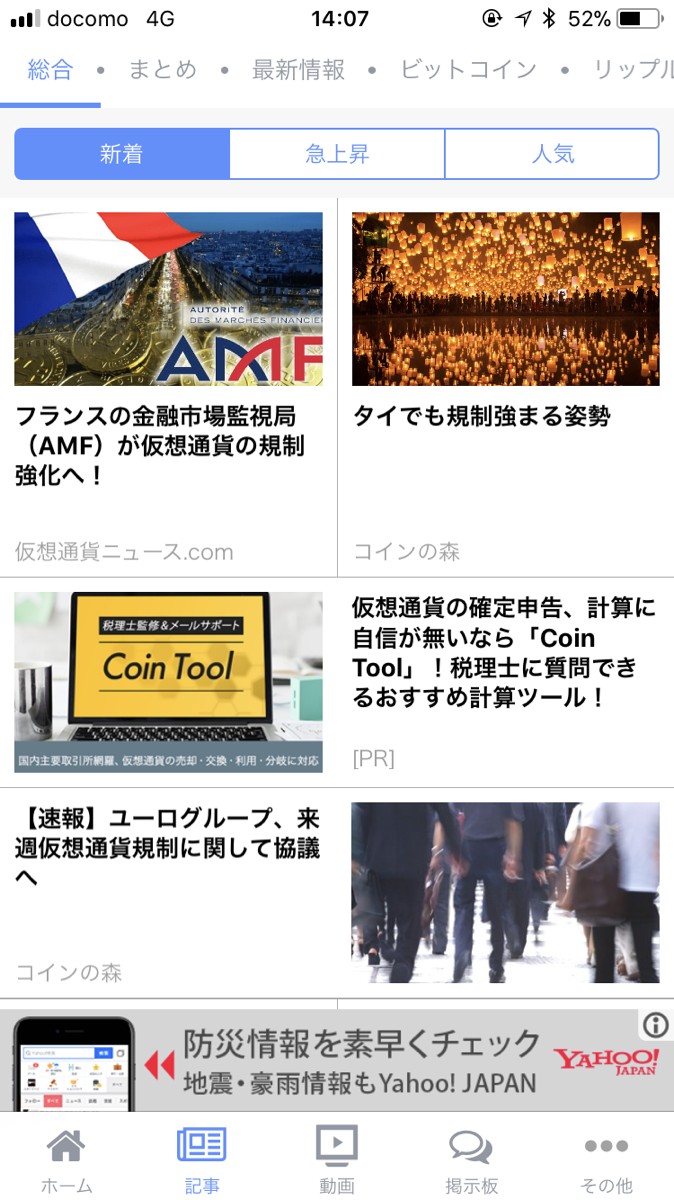Show 急上昇 trending articles
Screen dimensions: 674x1200
[x=337, y=154]
